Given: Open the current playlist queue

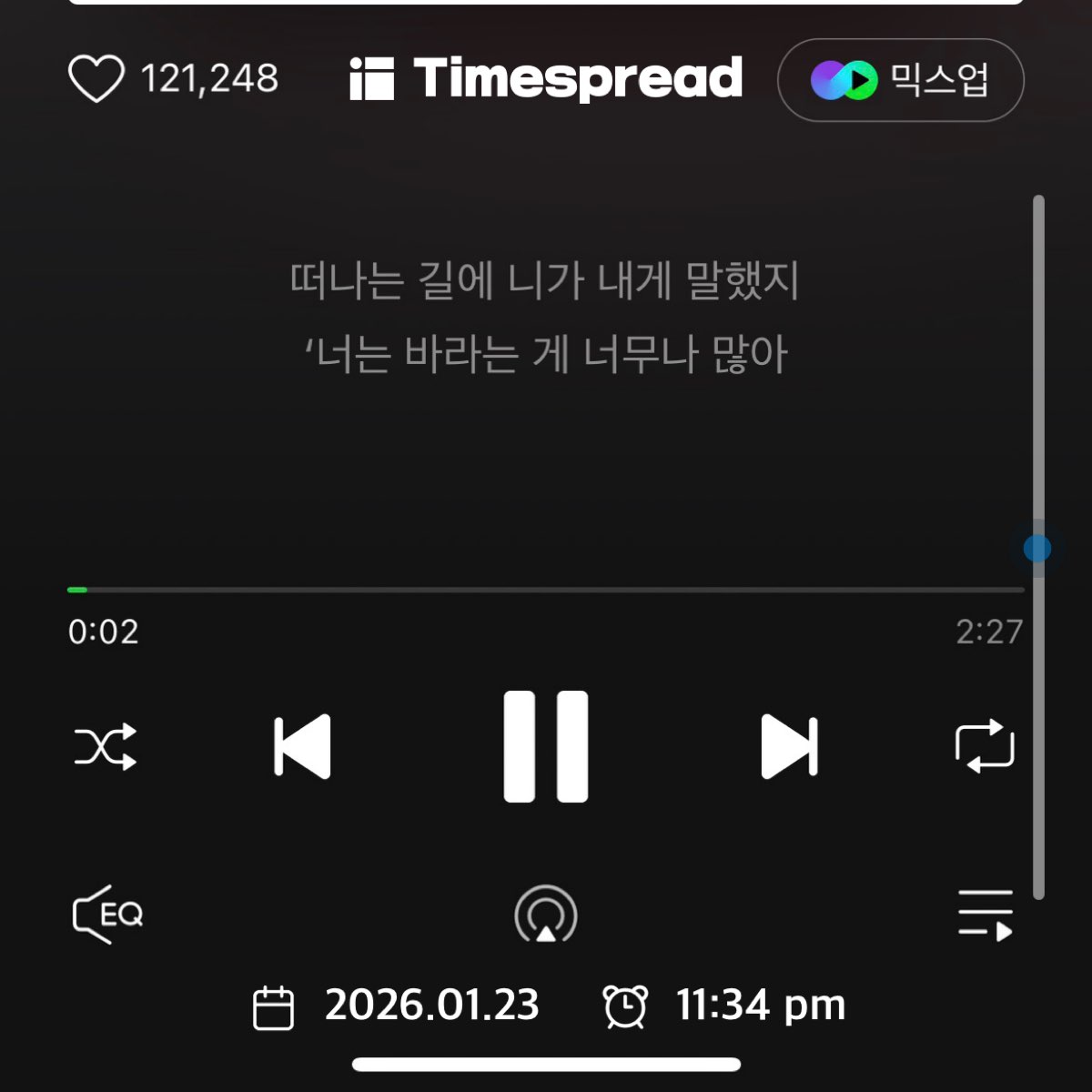Looking at the screenshot, I should tap(985, 915).
